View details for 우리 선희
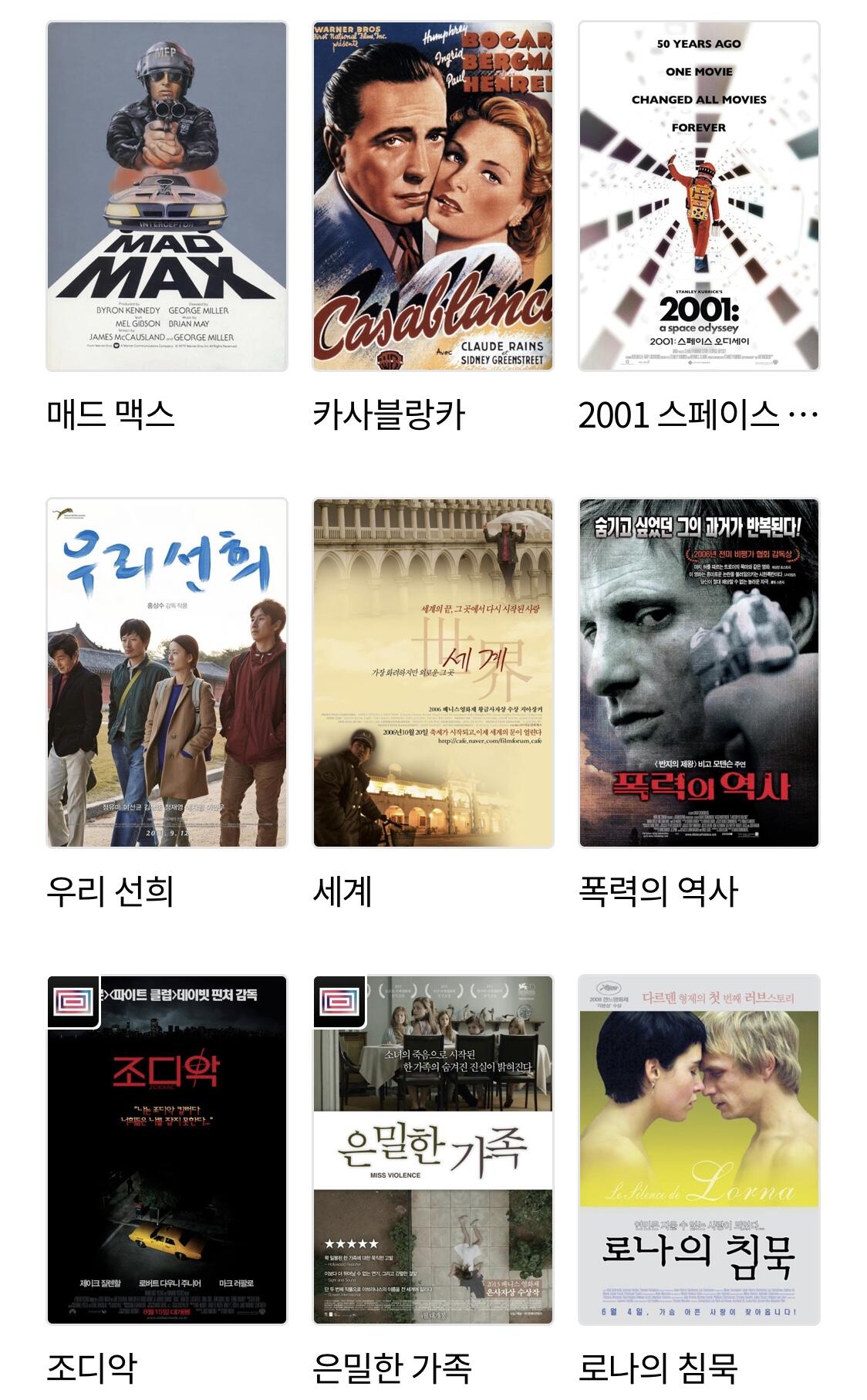 coord(167,673)
